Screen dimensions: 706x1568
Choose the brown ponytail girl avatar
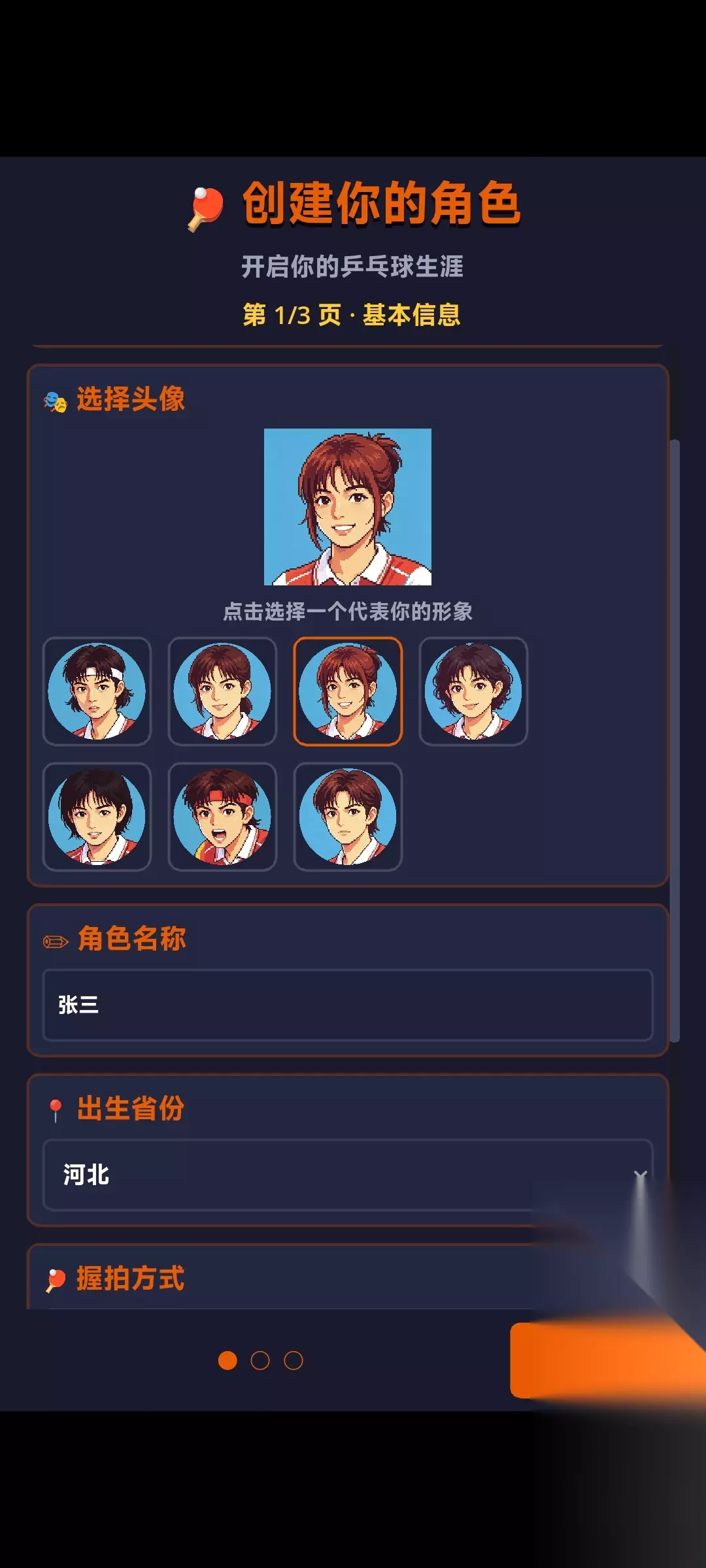[222, 691]
